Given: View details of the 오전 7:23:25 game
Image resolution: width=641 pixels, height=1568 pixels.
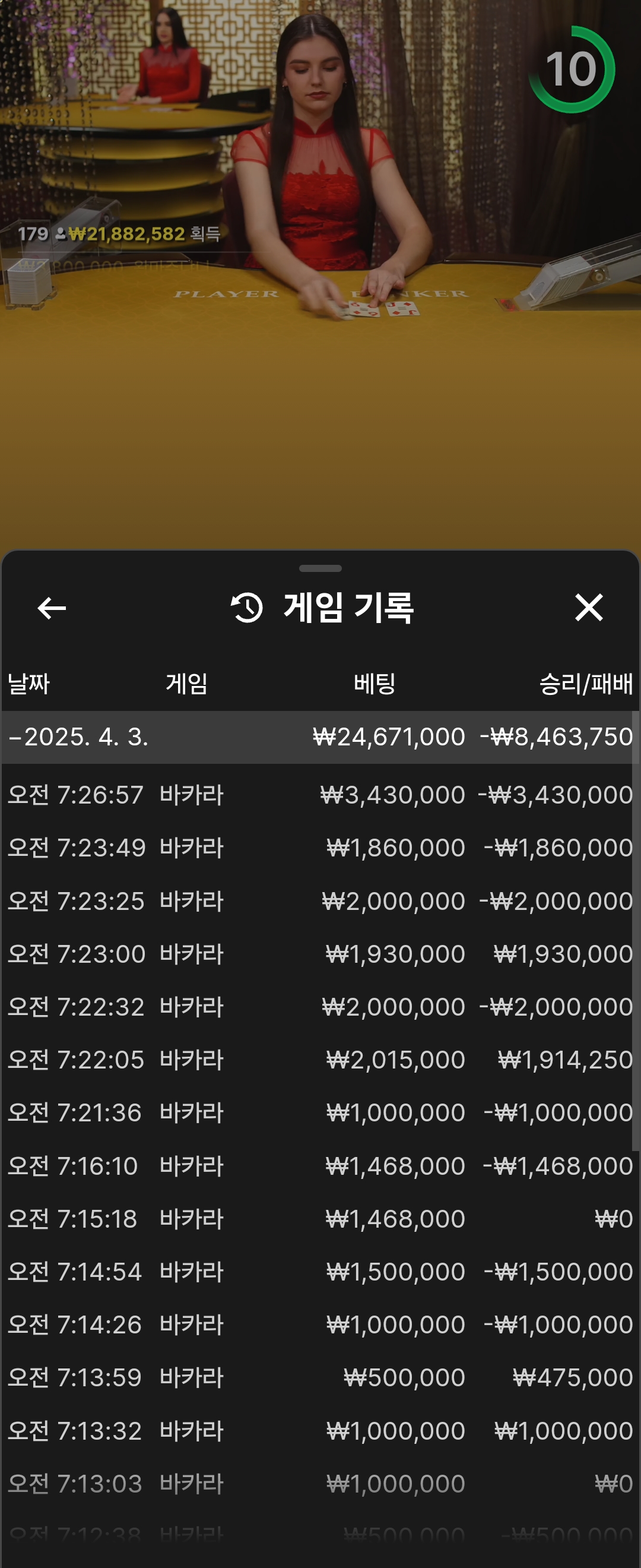Looking at the screenshot, I should click(x=320, y=901).
